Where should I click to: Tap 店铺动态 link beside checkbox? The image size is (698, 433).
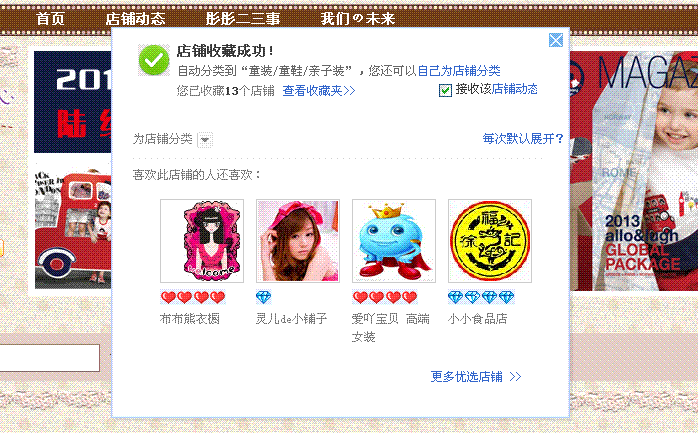tap(515, 89)
